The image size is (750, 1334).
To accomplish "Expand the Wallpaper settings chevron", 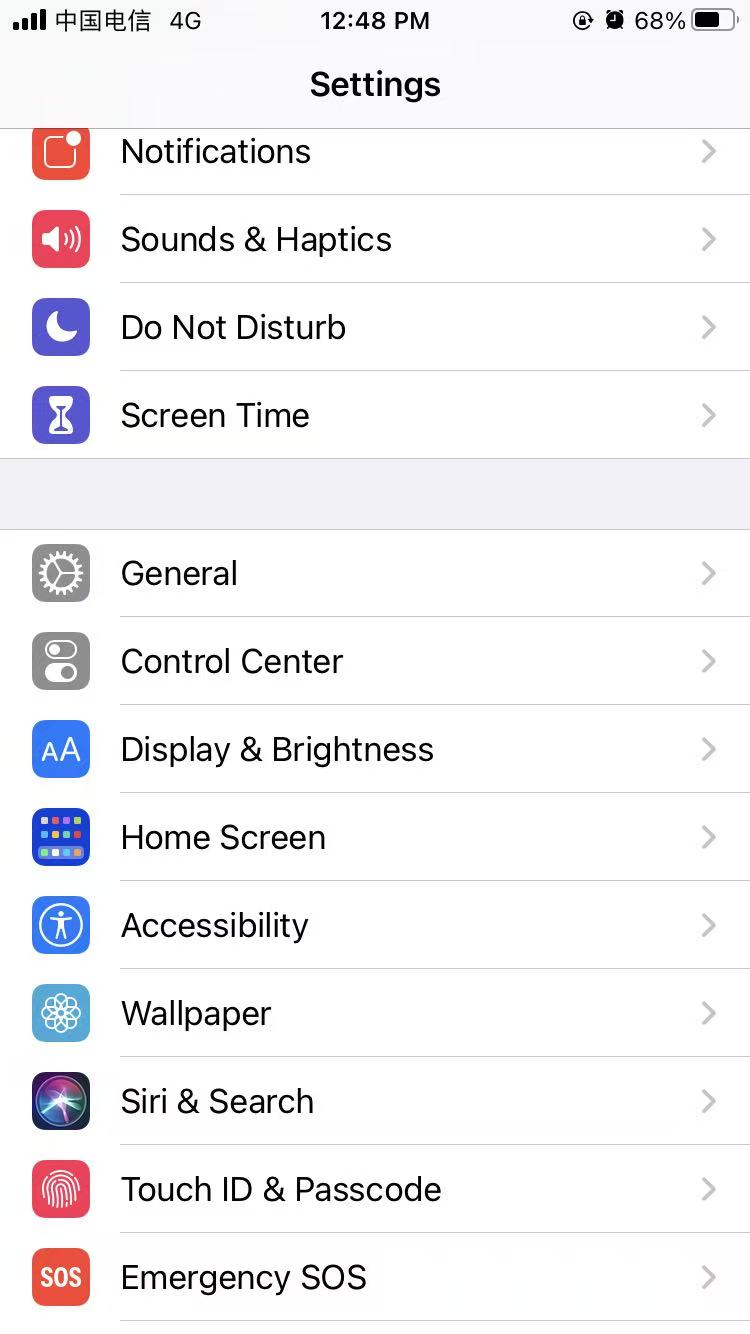I will pyautogui.click(x=709, y=1013).
